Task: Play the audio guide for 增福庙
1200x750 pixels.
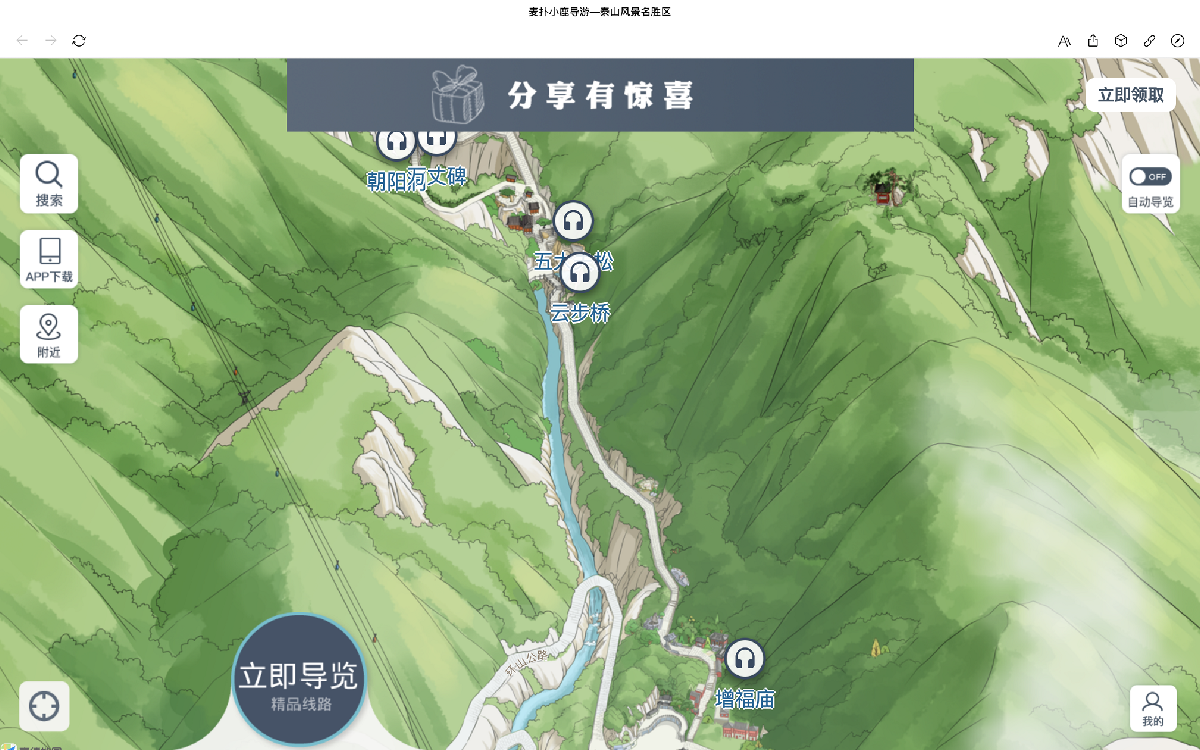Action: pyautogui.click(x=744, y=659)
